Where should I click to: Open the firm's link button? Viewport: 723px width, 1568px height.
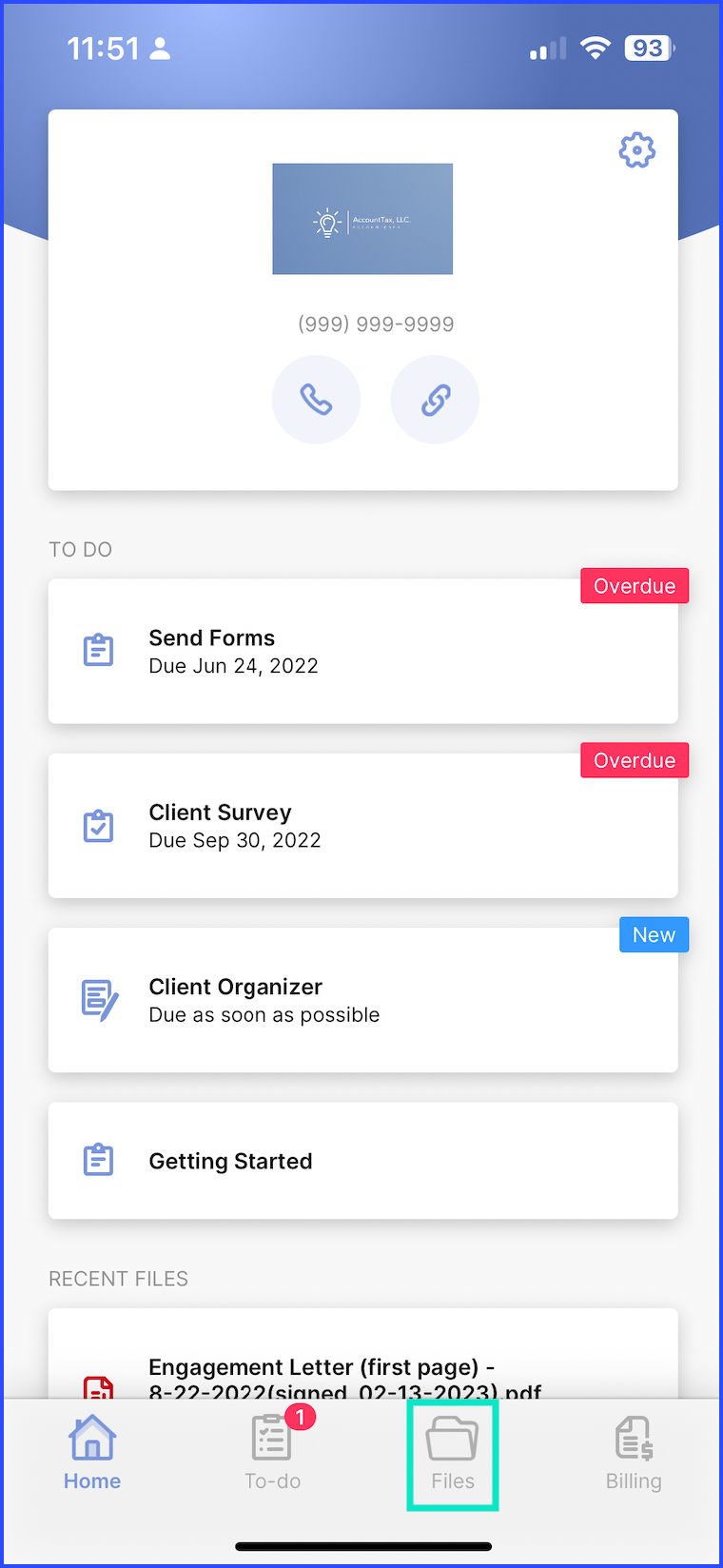(x=435, y=400)
